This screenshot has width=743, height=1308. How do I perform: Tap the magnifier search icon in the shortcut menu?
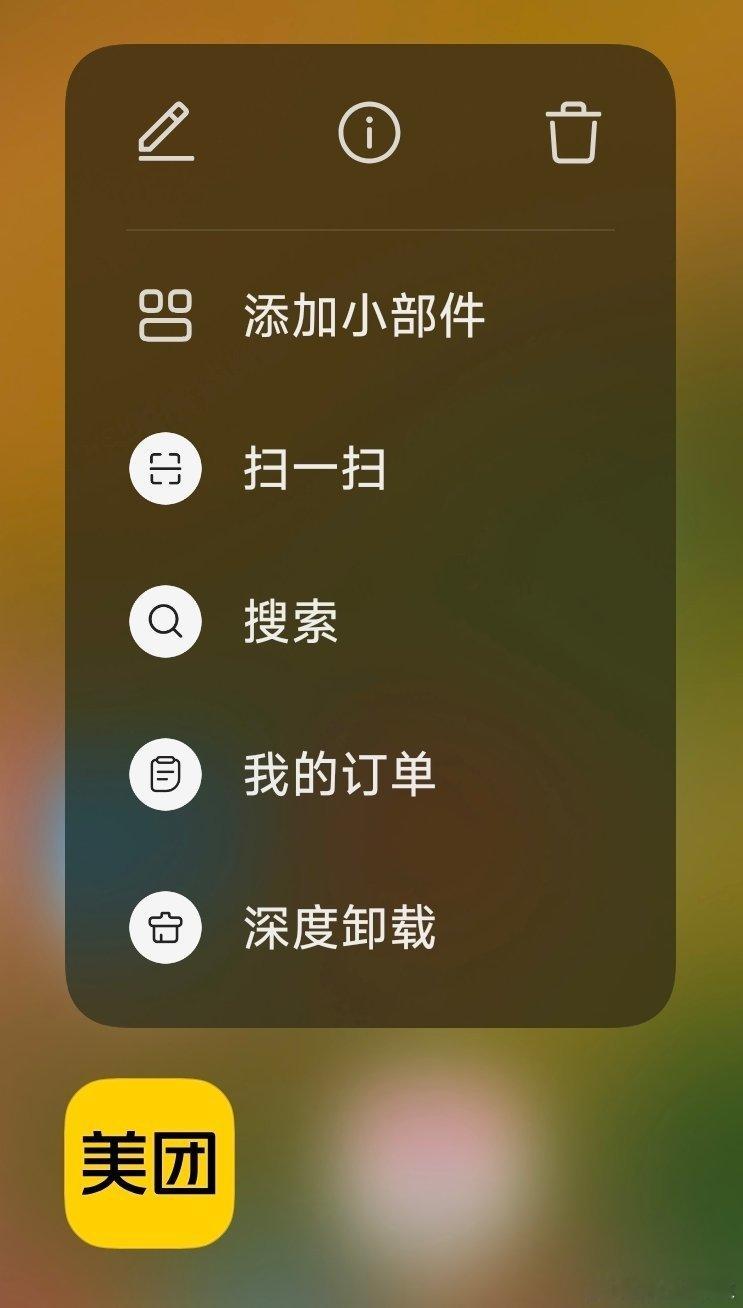pyautogui.click(x=165, y=621)
